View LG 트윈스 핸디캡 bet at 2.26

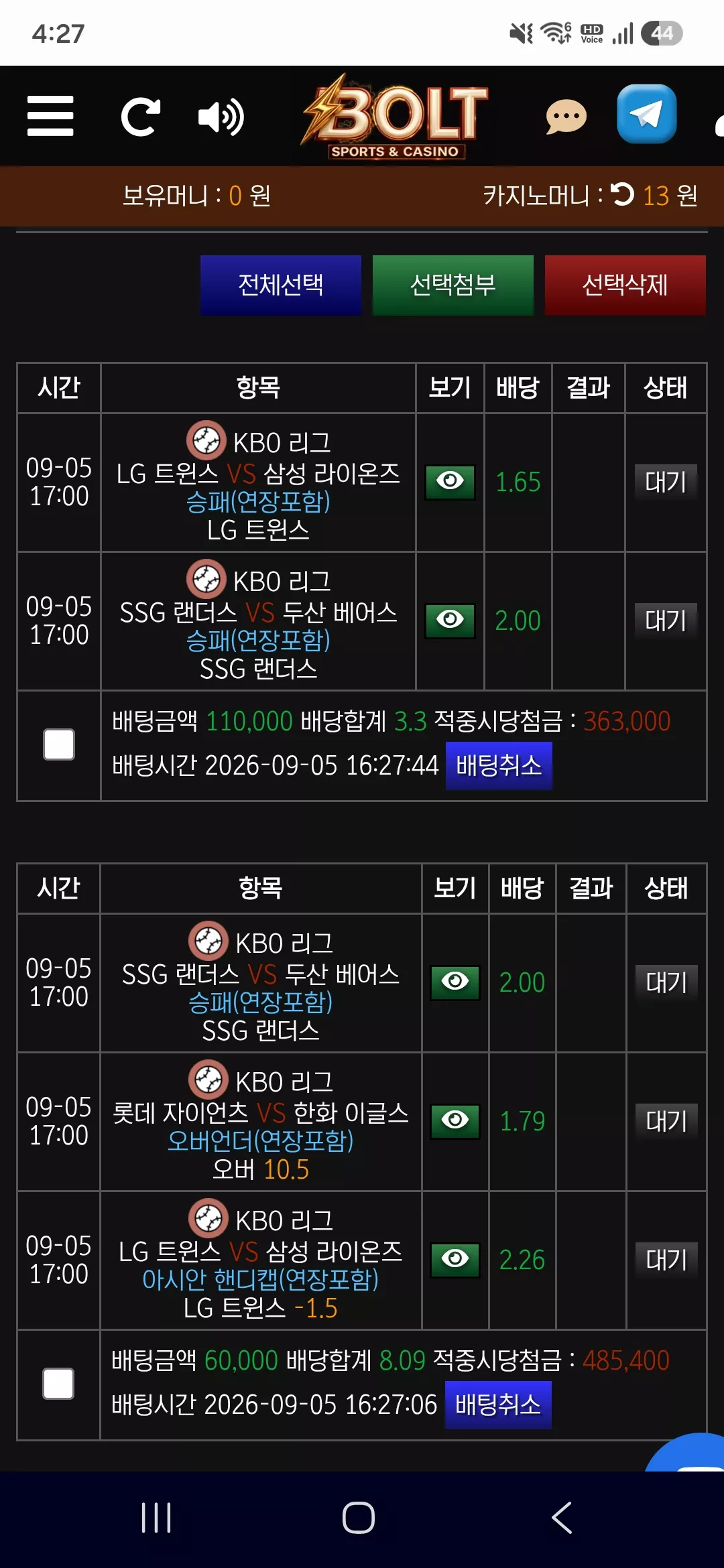[x=455, y=1260]
